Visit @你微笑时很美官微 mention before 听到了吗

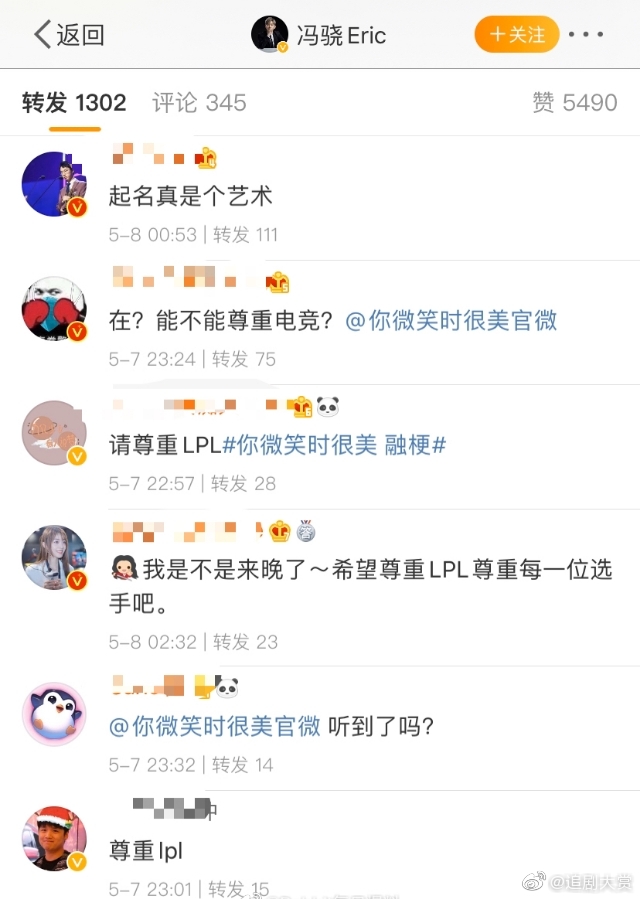[214, 726]
